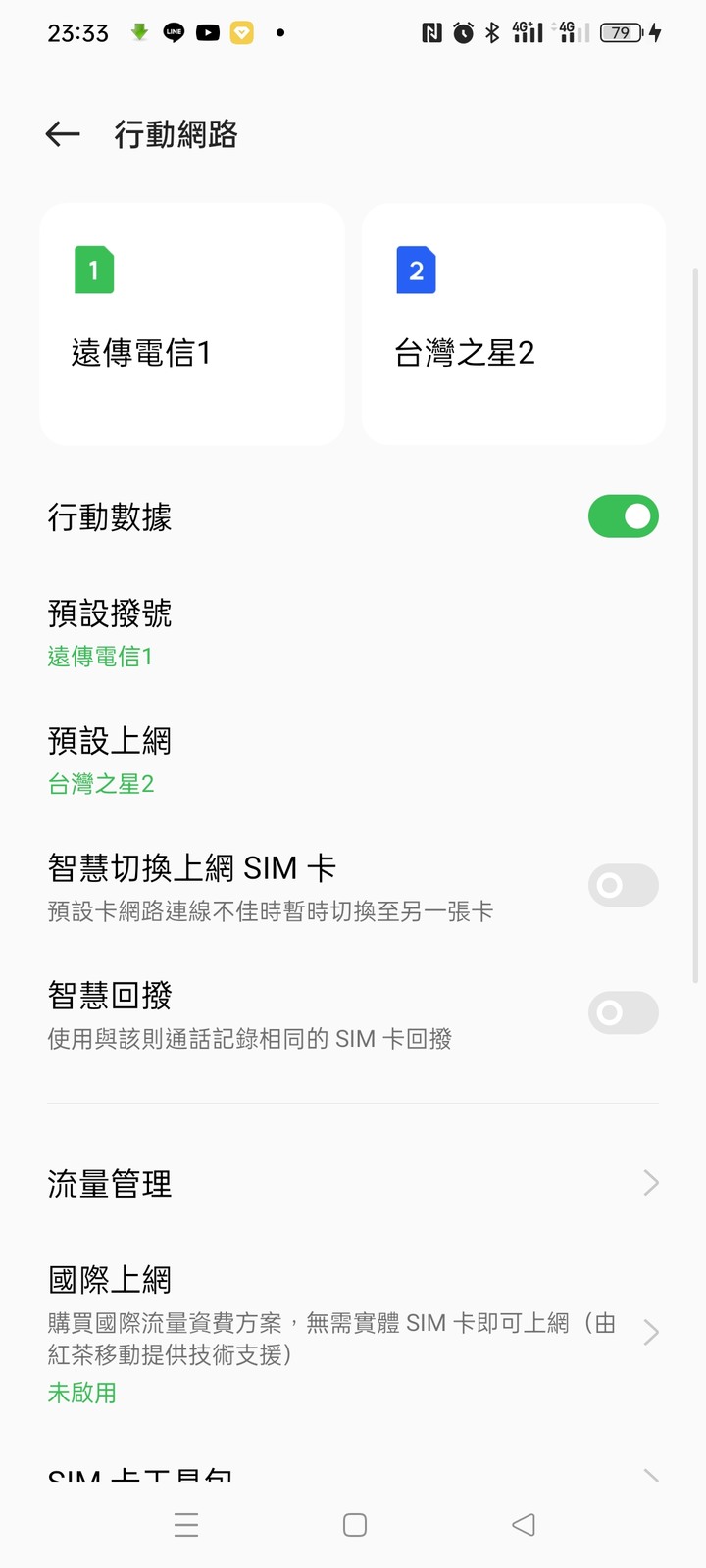The image size is (706, 1568).
Task: Open recent apps from navigation bar
Action: 186,1525
